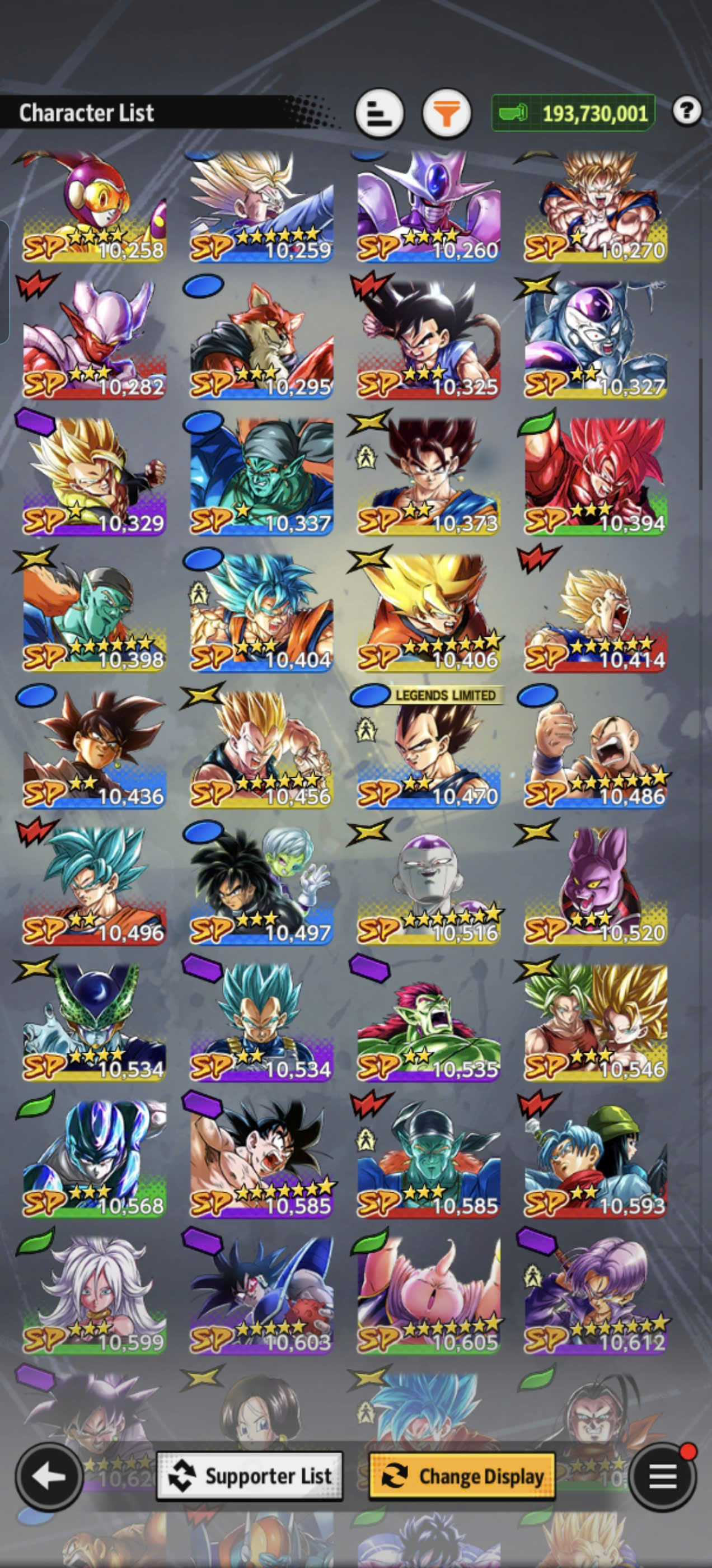Tap the Change Display button
The width and height of the screenshot is (712, 1568).
[462, 1476]
